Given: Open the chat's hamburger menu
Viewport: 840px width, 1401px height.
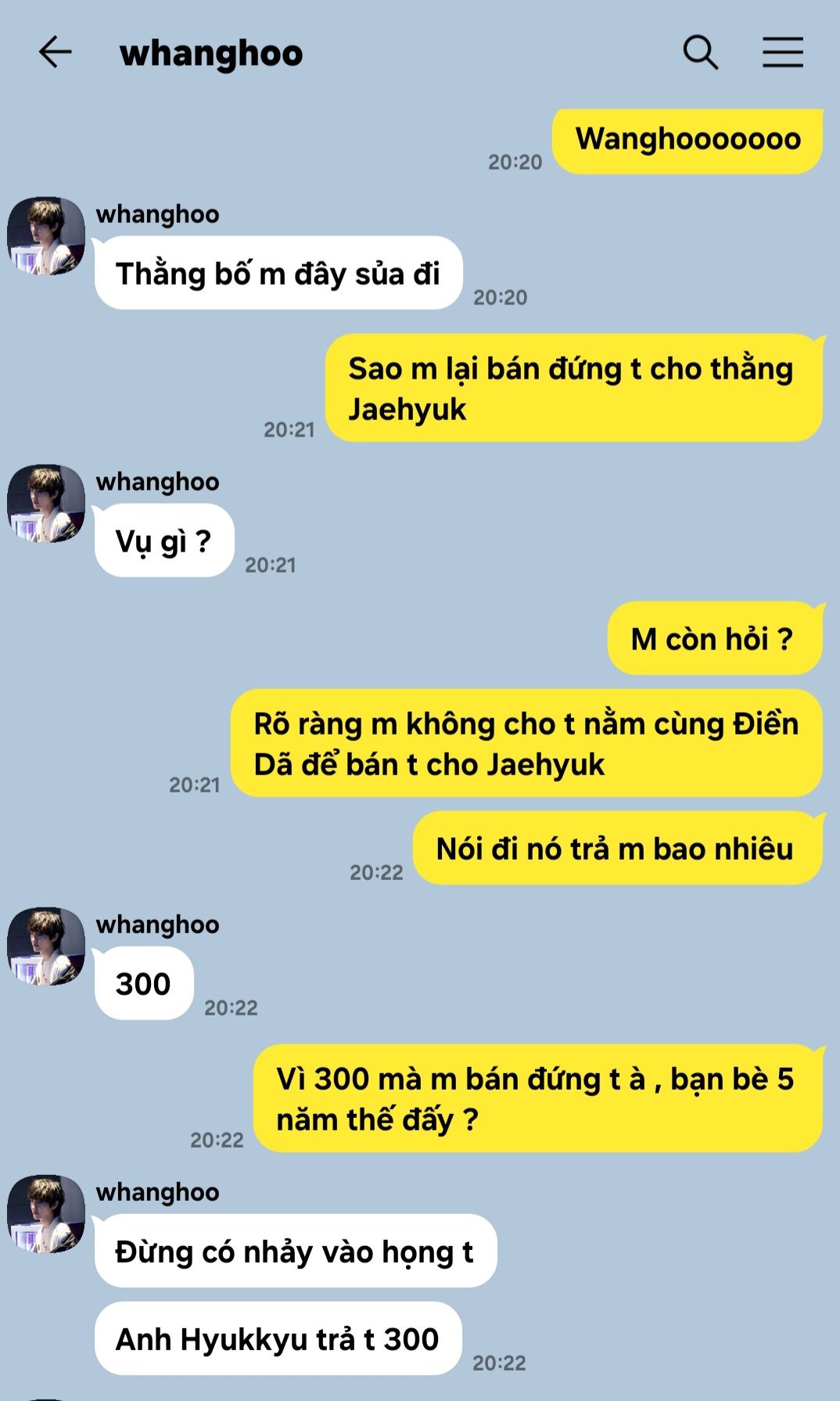Looking at the screenshot, I should coord(783,52).
